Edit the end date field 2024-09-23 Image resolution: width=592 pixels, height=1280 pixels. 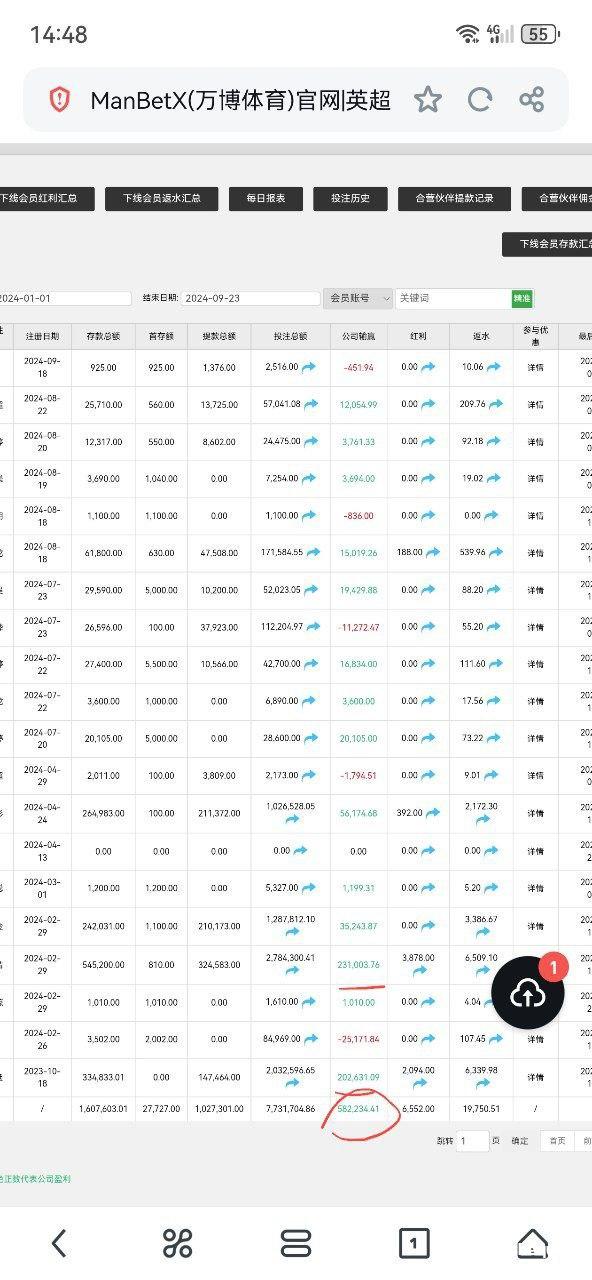(250, 298)
